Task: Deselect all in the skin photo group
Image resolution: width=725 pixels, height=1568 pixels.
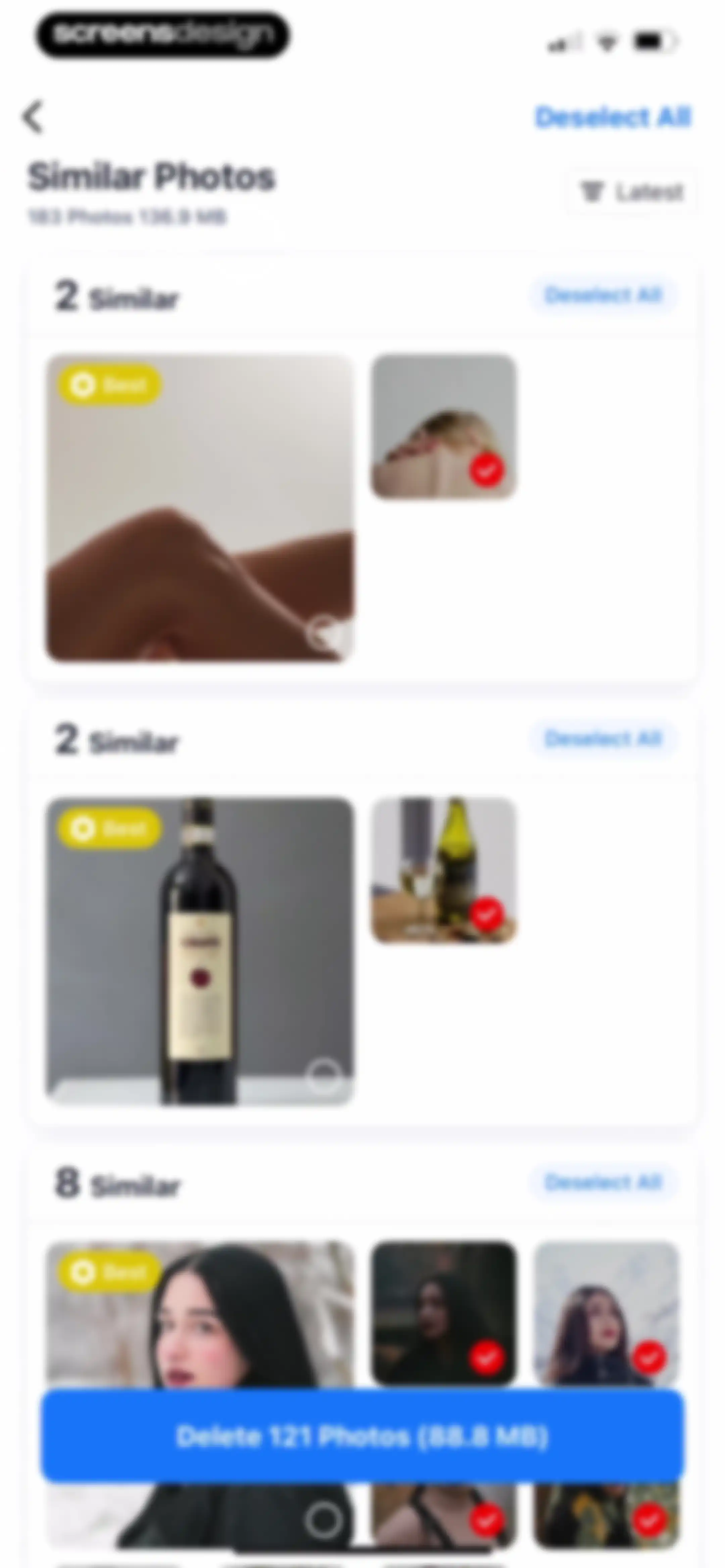Action: (602, 295)
